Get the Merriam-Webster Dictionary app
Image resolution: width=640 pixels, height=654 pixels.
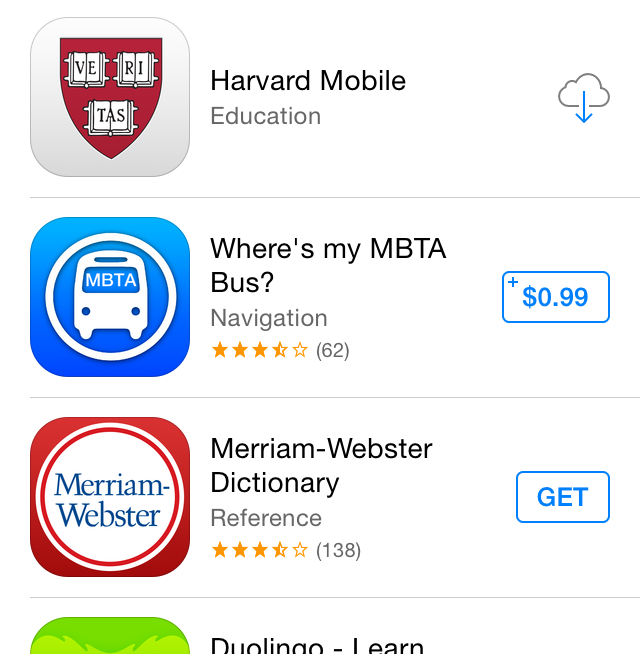point(562,497)
